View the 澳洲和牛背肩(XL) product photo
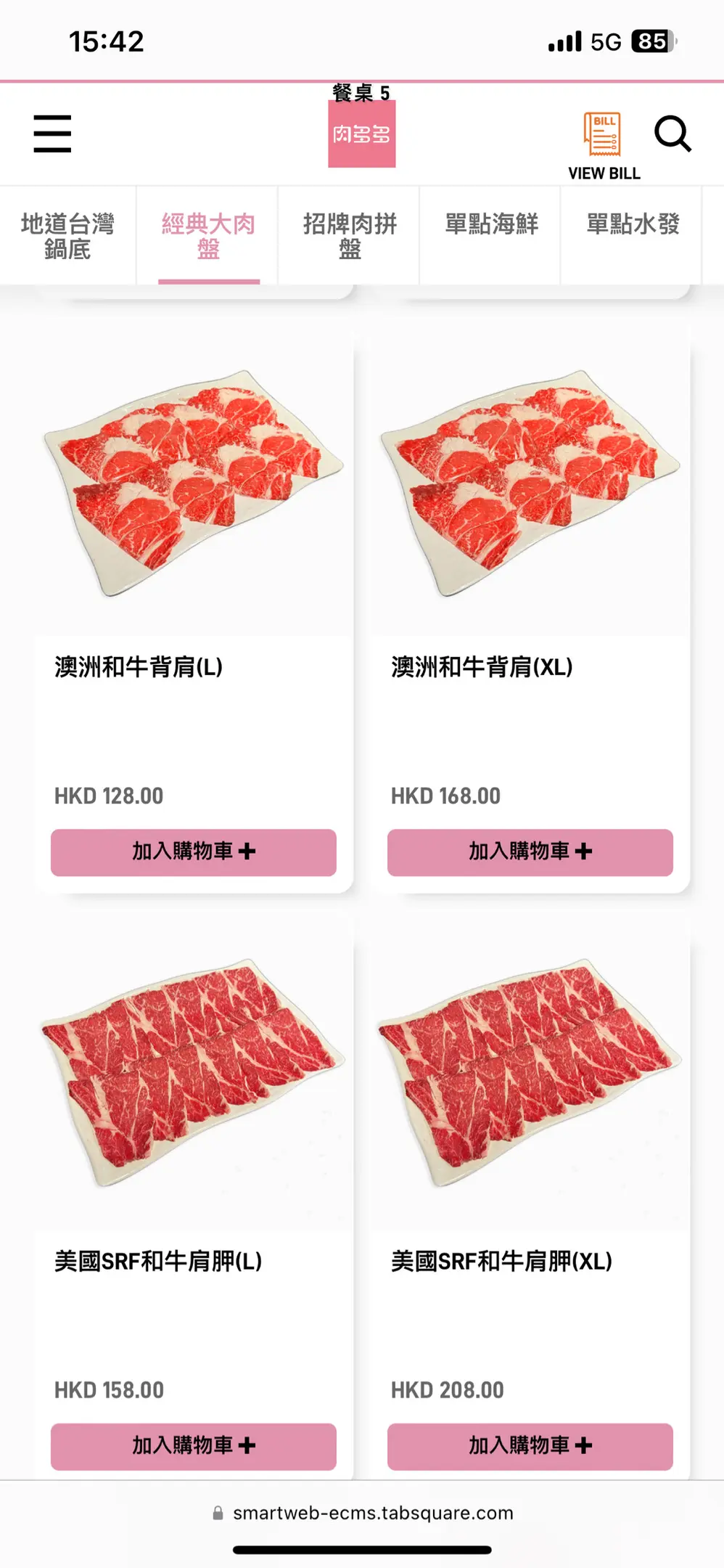This screenshot has height=1568, width=724. point(530,483)
